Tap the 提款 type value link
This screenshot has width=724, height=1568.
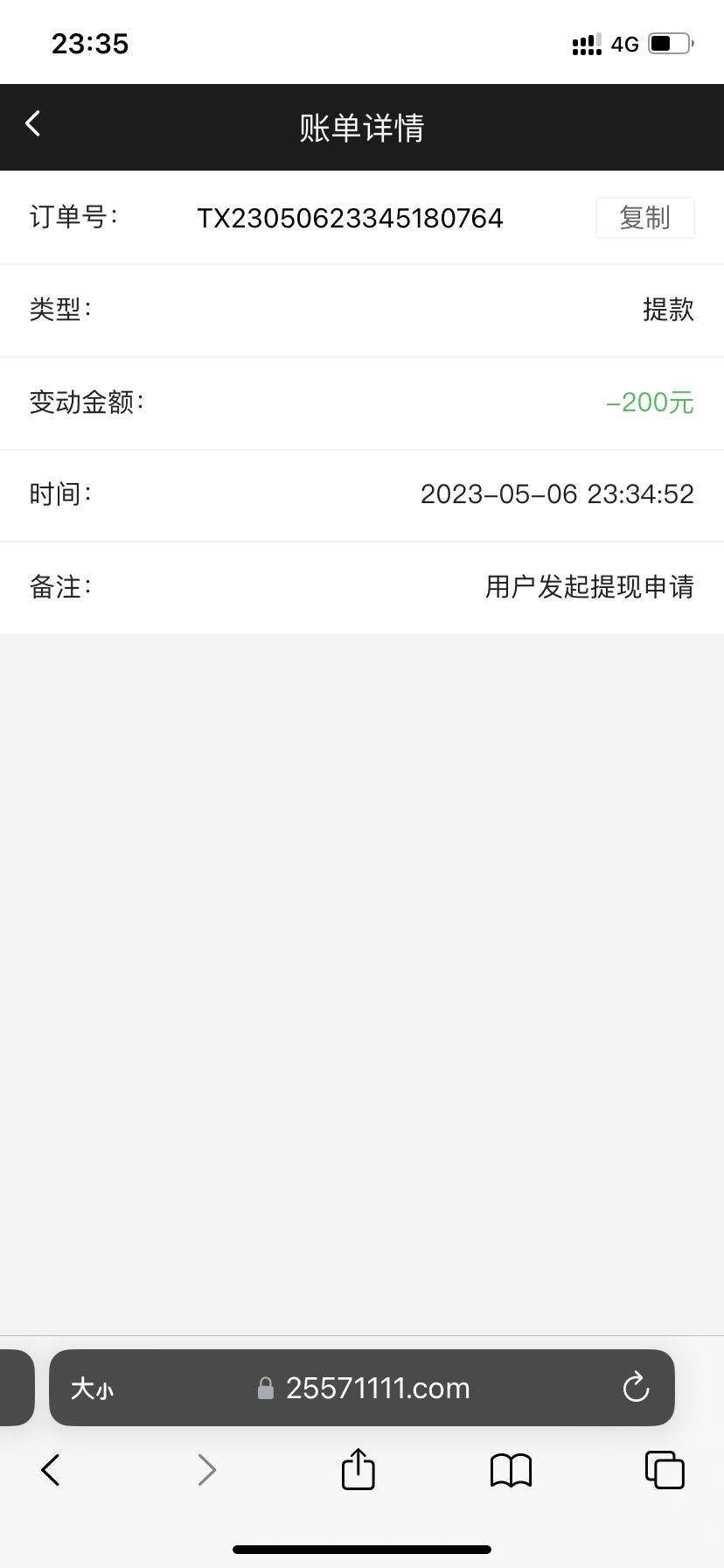pyautogui.click(x=670, y=311)
